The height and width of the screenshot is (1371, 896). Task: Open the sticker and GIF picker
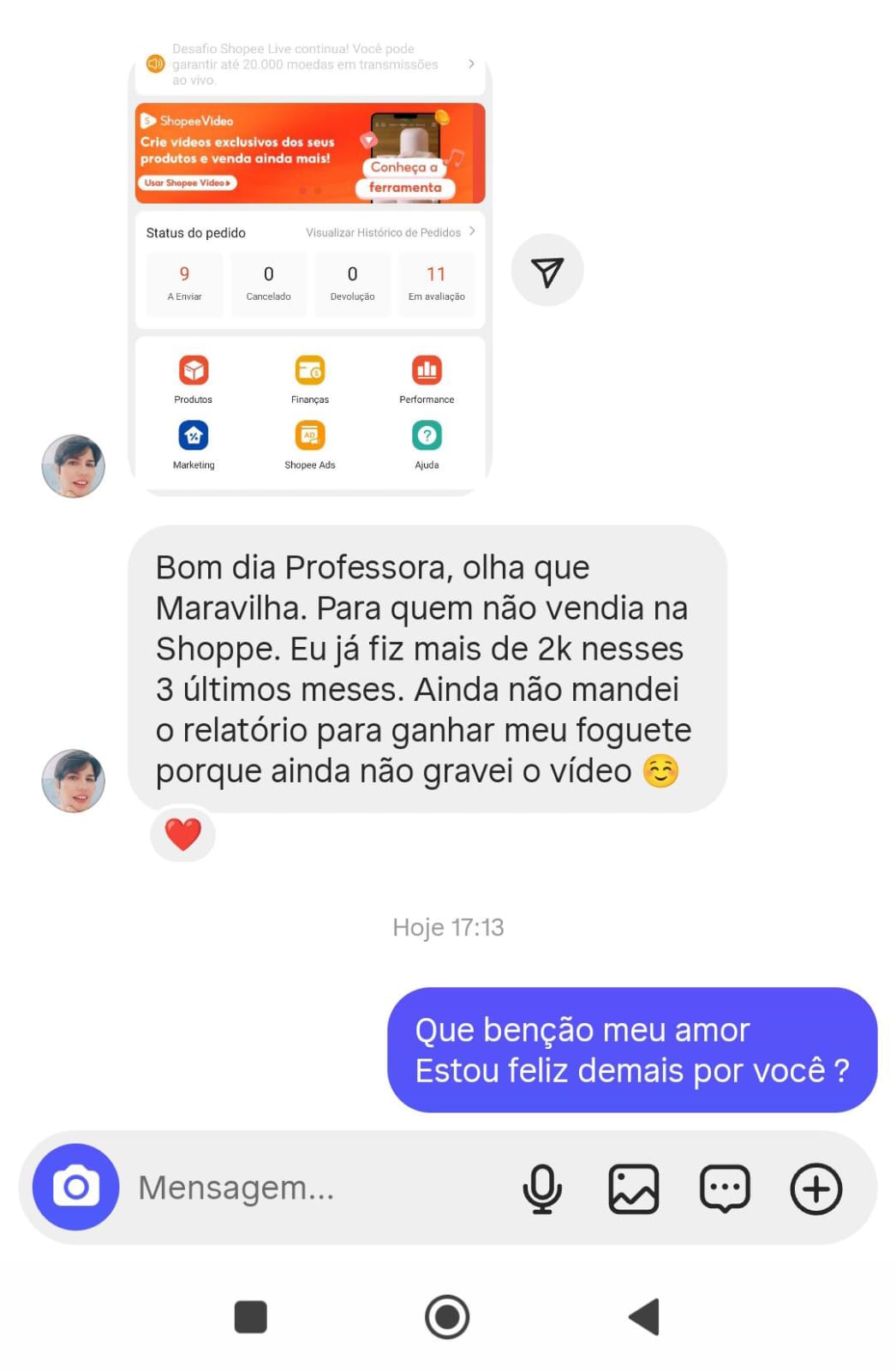click(x=725, y=1188)
